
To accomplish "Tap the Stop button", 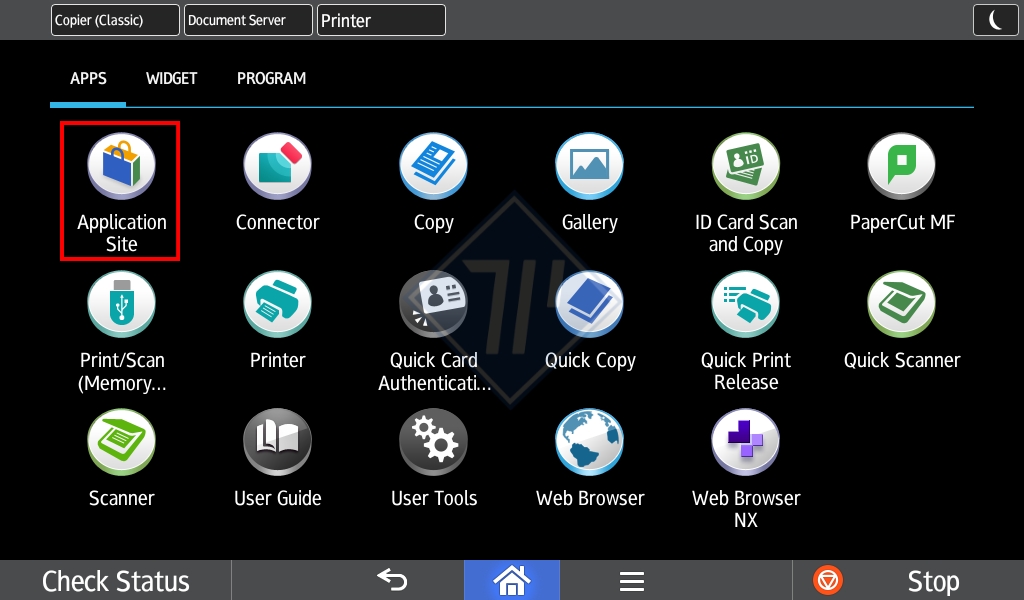I will (x=906, y=581).
